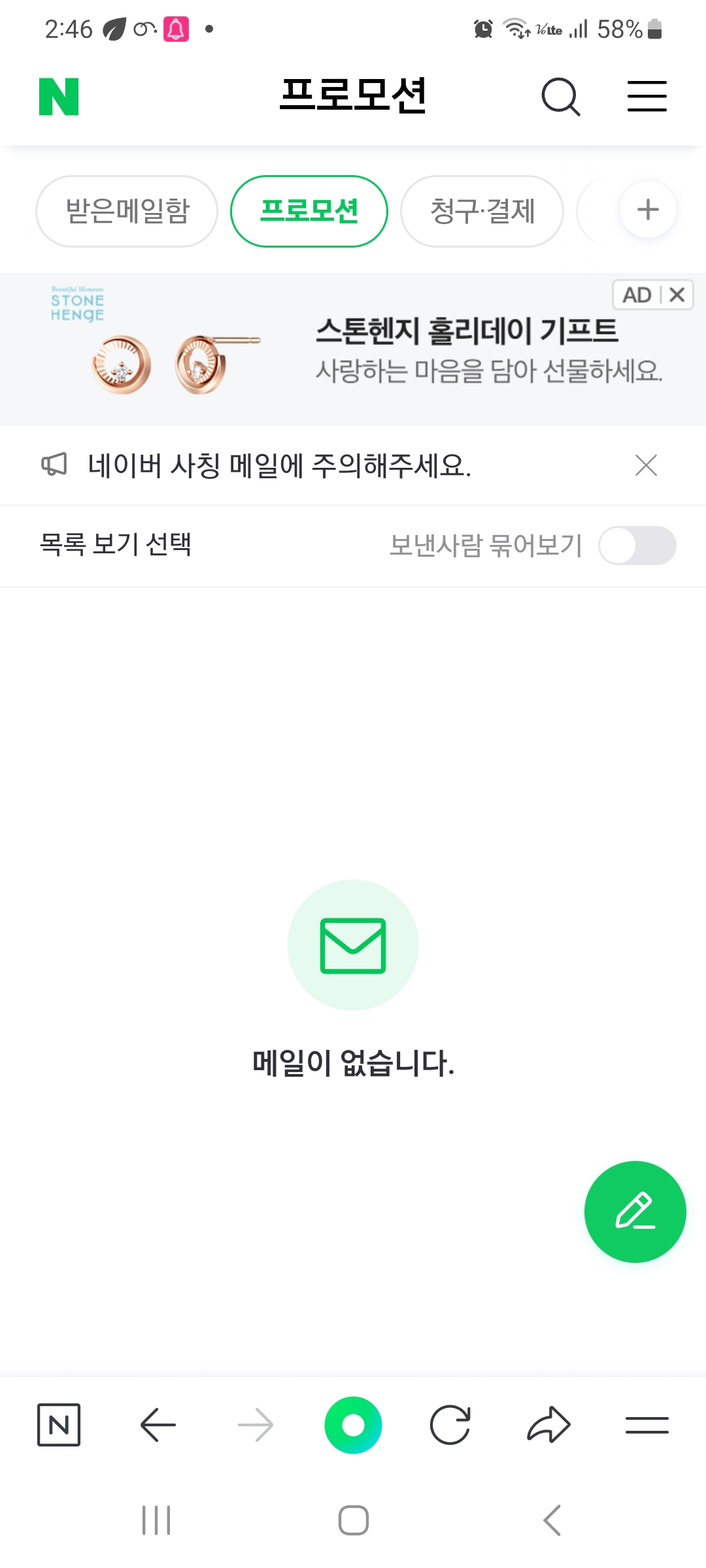This screenshot has height=1568, width=706.
Task: Reload the page
Action: tap(450, 1424)
